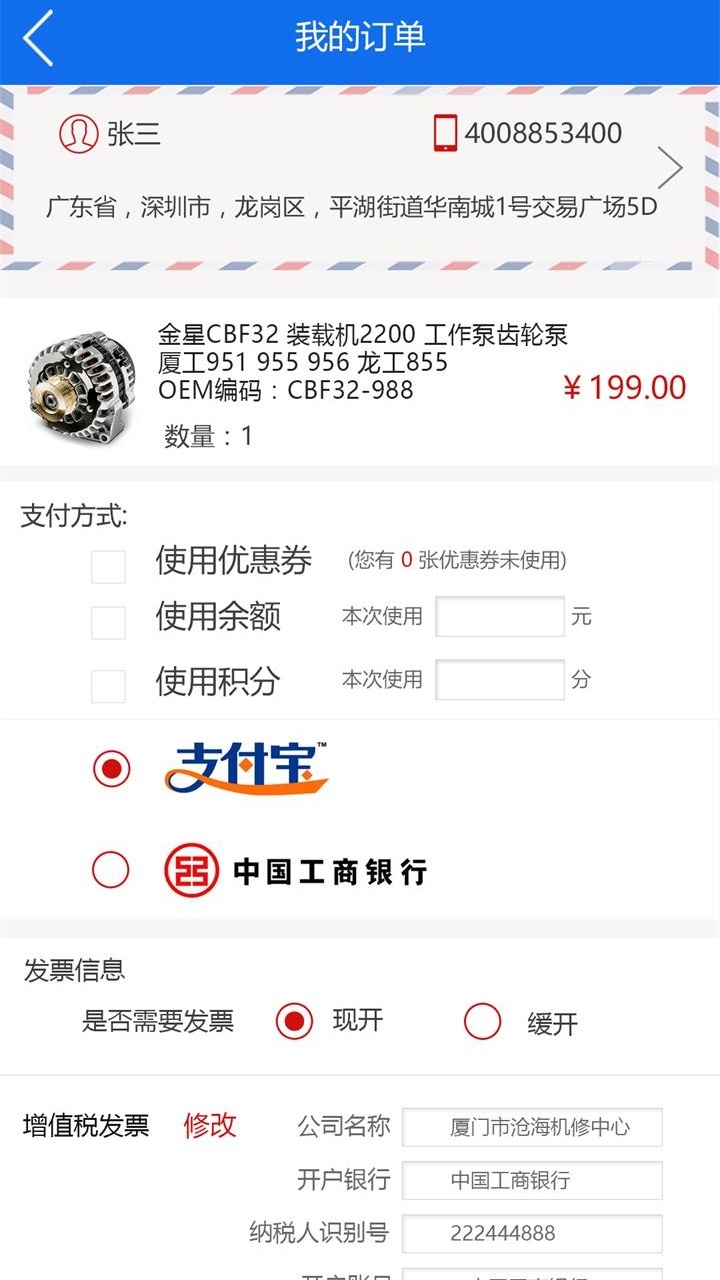
Task: Focus the 余额 amount input field
Action: click(x=500, y=617)
